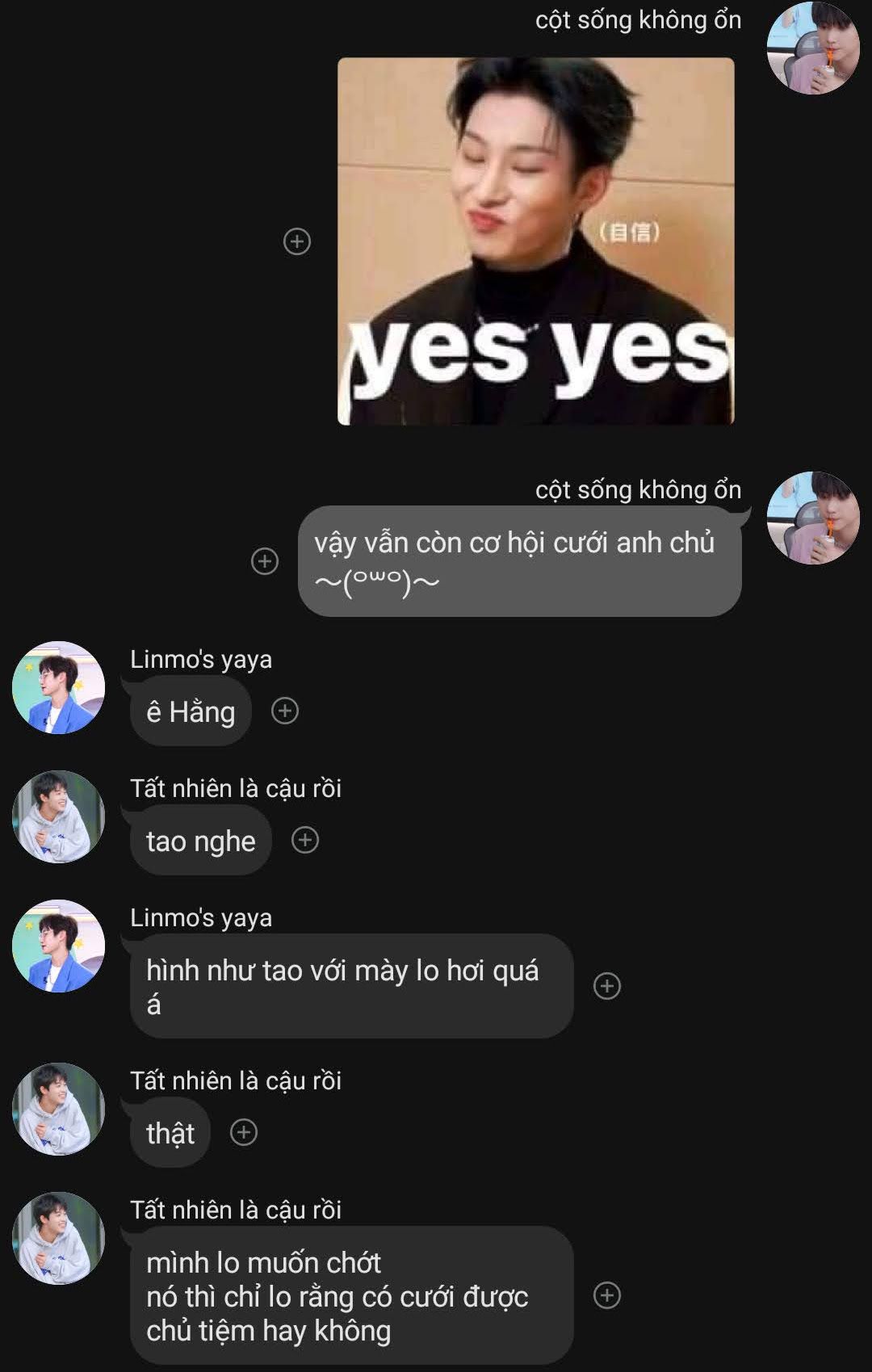Open avatar beside 'vậy vẫn còn cơ hội' message
The image size is (872, 1372).
(812, 518)
